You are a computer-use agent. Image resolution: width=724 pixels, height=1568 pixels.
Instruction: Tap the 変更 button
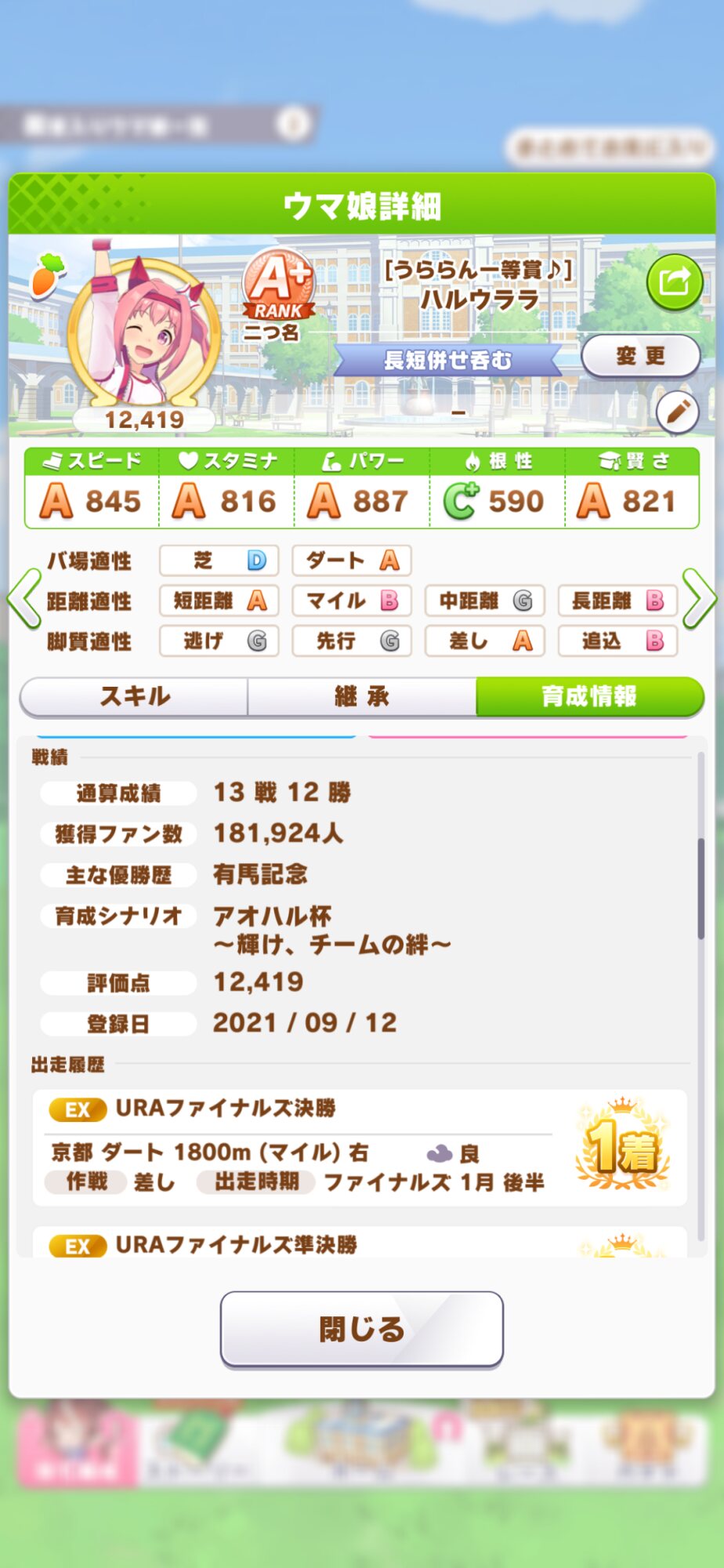coord(640,357)
